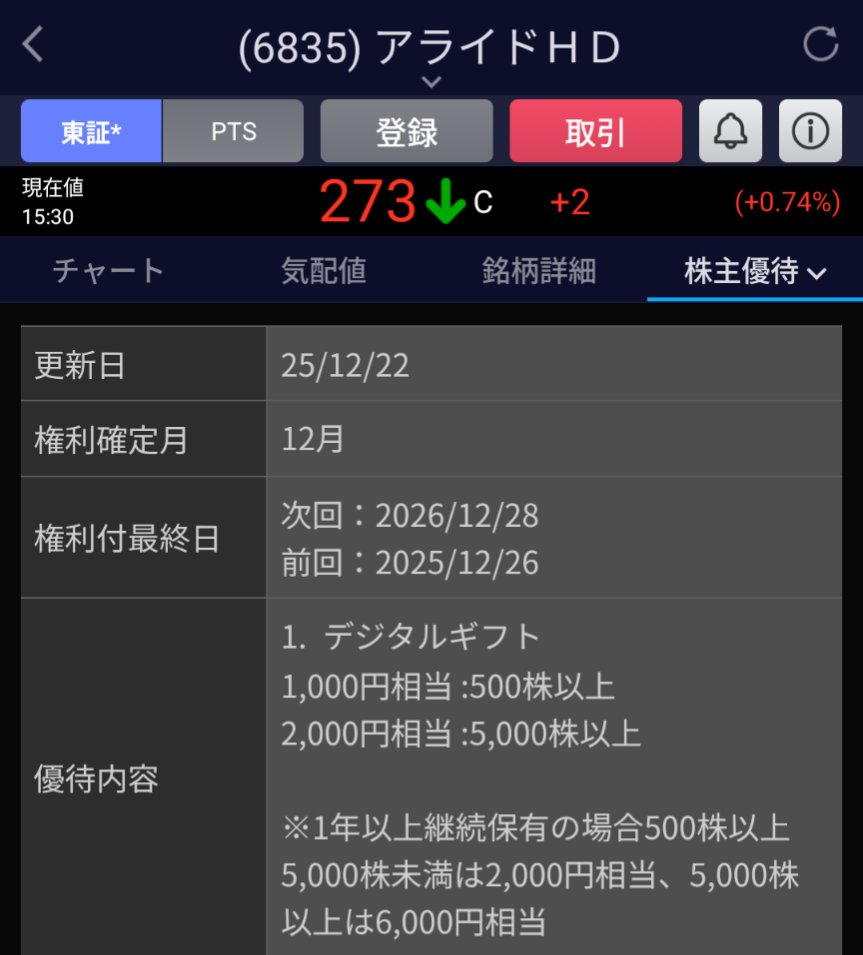The height and width of the screenshot is (955, 863).
Task: Collapse the stock title disclosure arrow
Action: (x=430, y=83)
